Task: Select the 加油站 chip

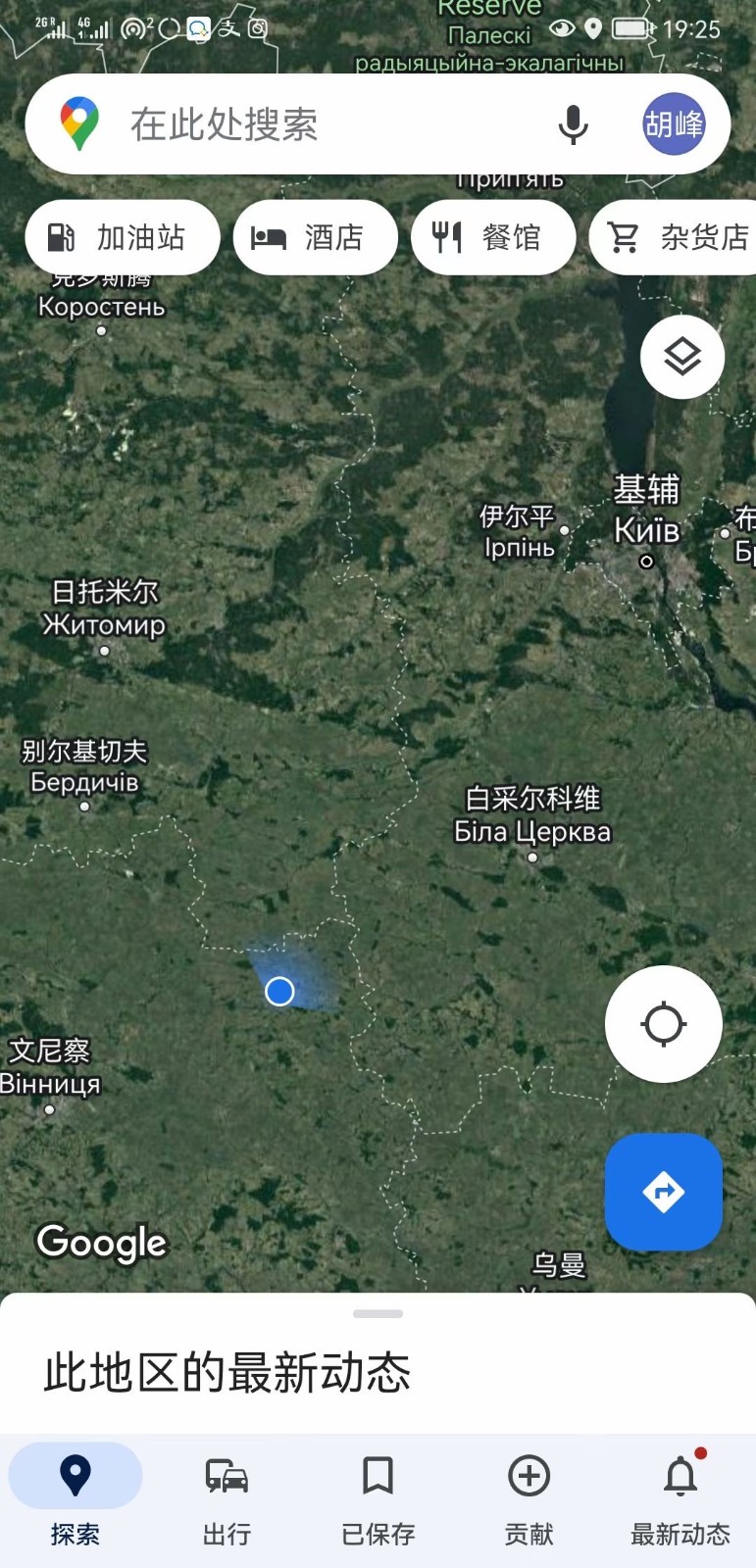Action: click(x=123, y=237)
